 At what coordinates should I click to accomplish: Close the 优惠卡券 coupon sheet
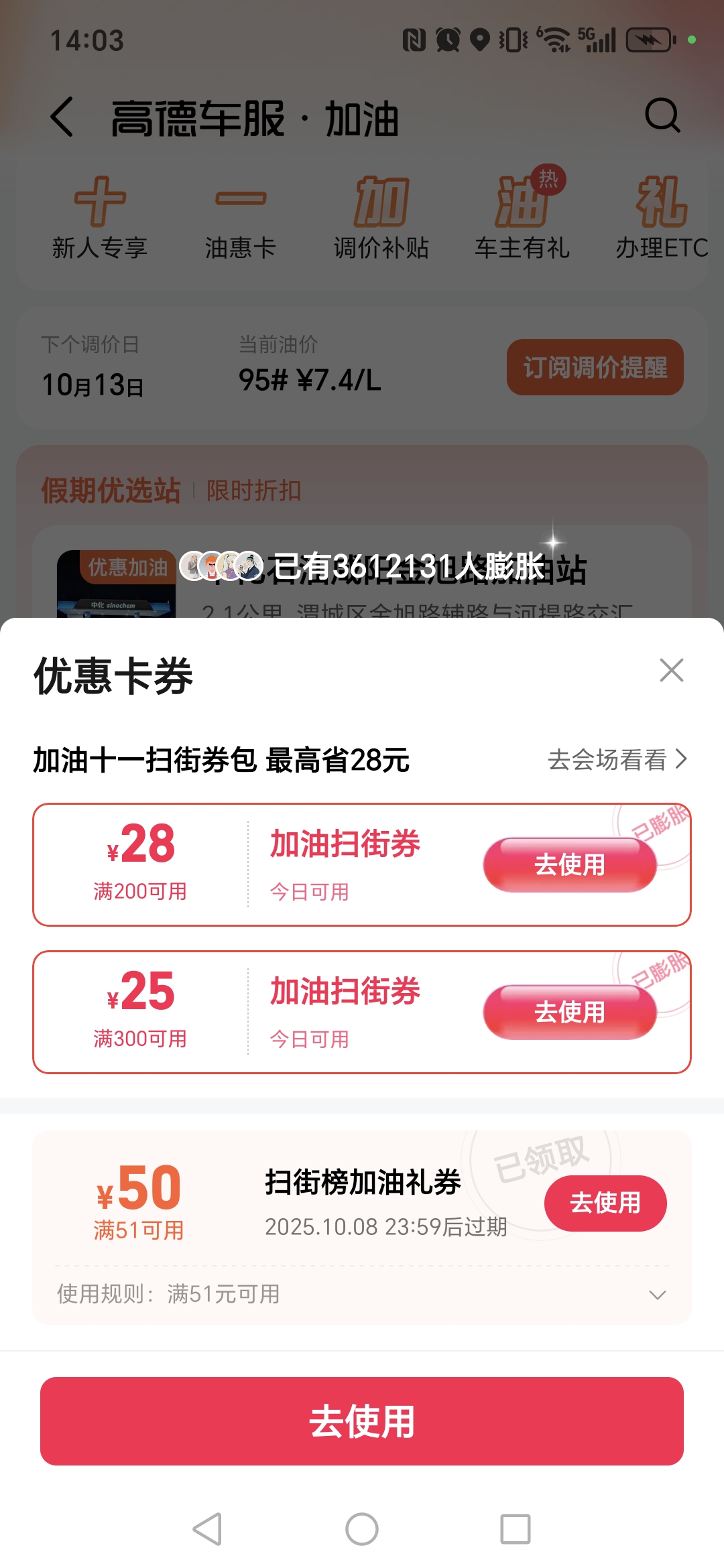(671, 670)
